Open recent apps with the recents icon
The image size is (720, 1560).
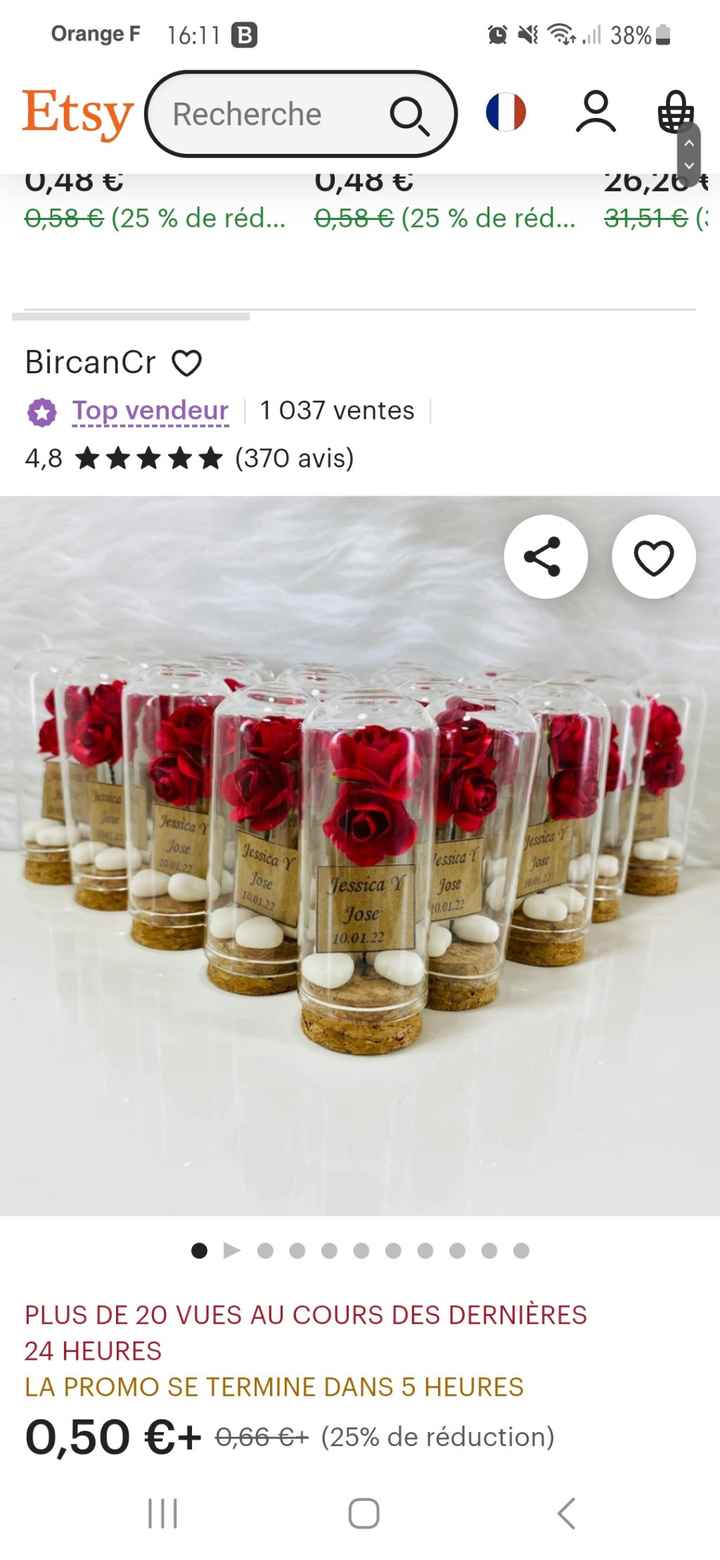tap(162, 1515)
